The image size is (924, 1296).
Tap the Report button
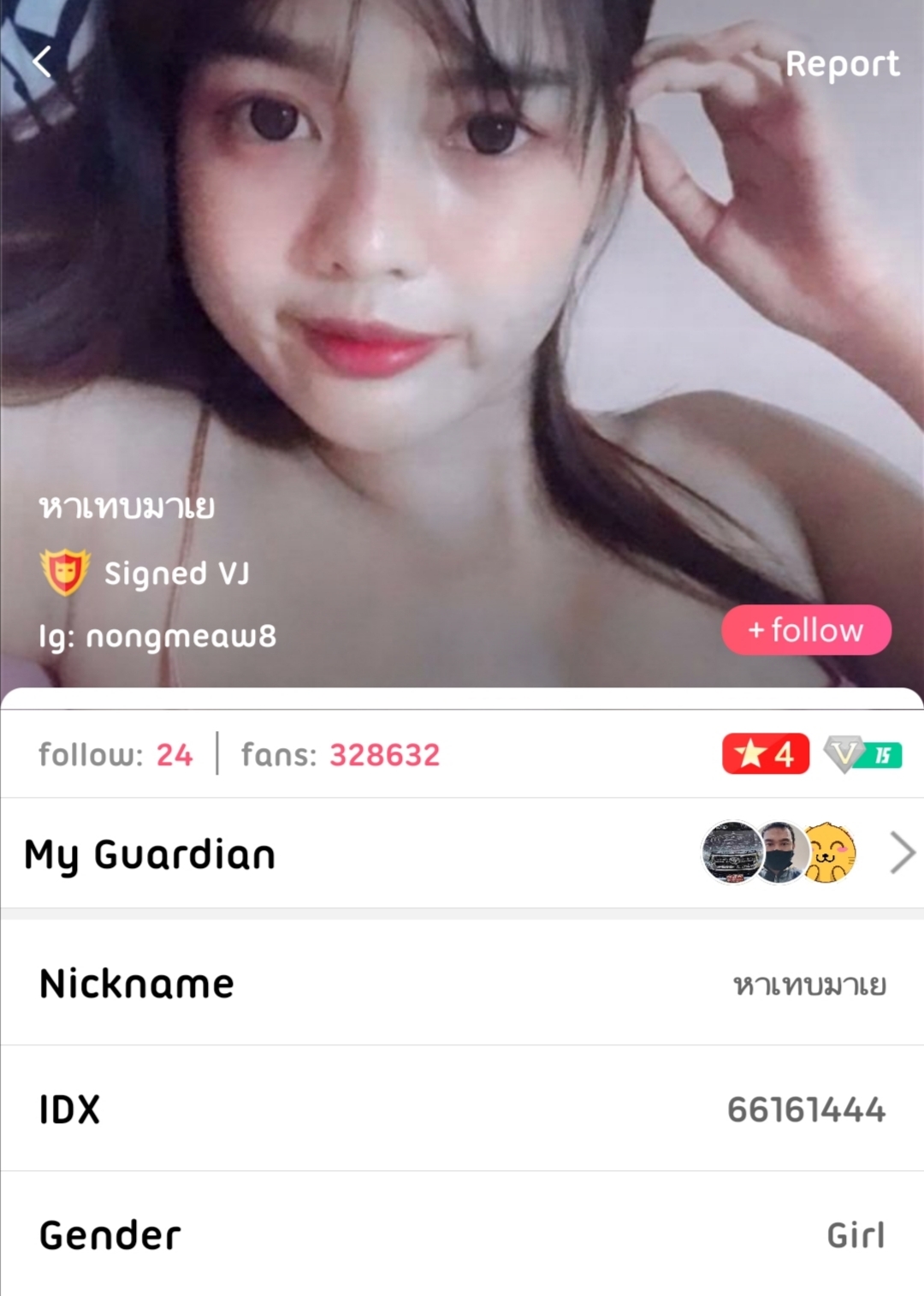coord(842,64)
